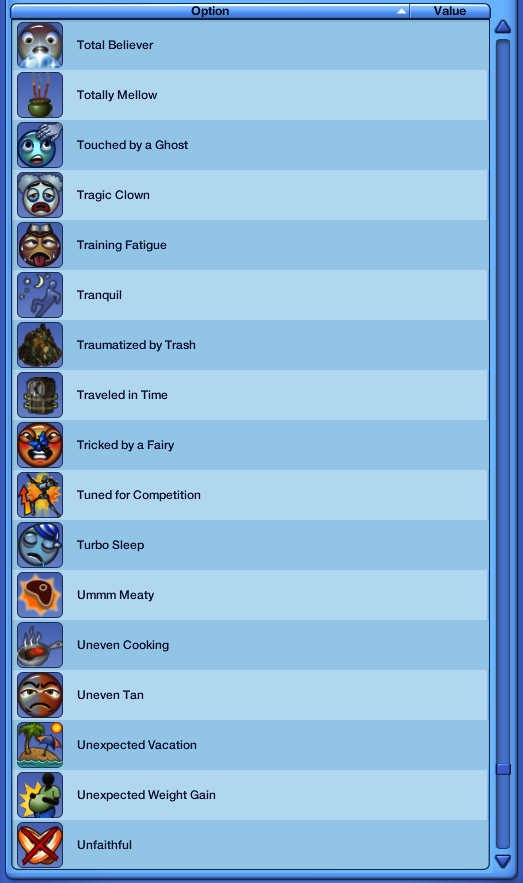Select Uneven Cooking from the list
This screenshot has width=523, height=883.
click(250, 645)
